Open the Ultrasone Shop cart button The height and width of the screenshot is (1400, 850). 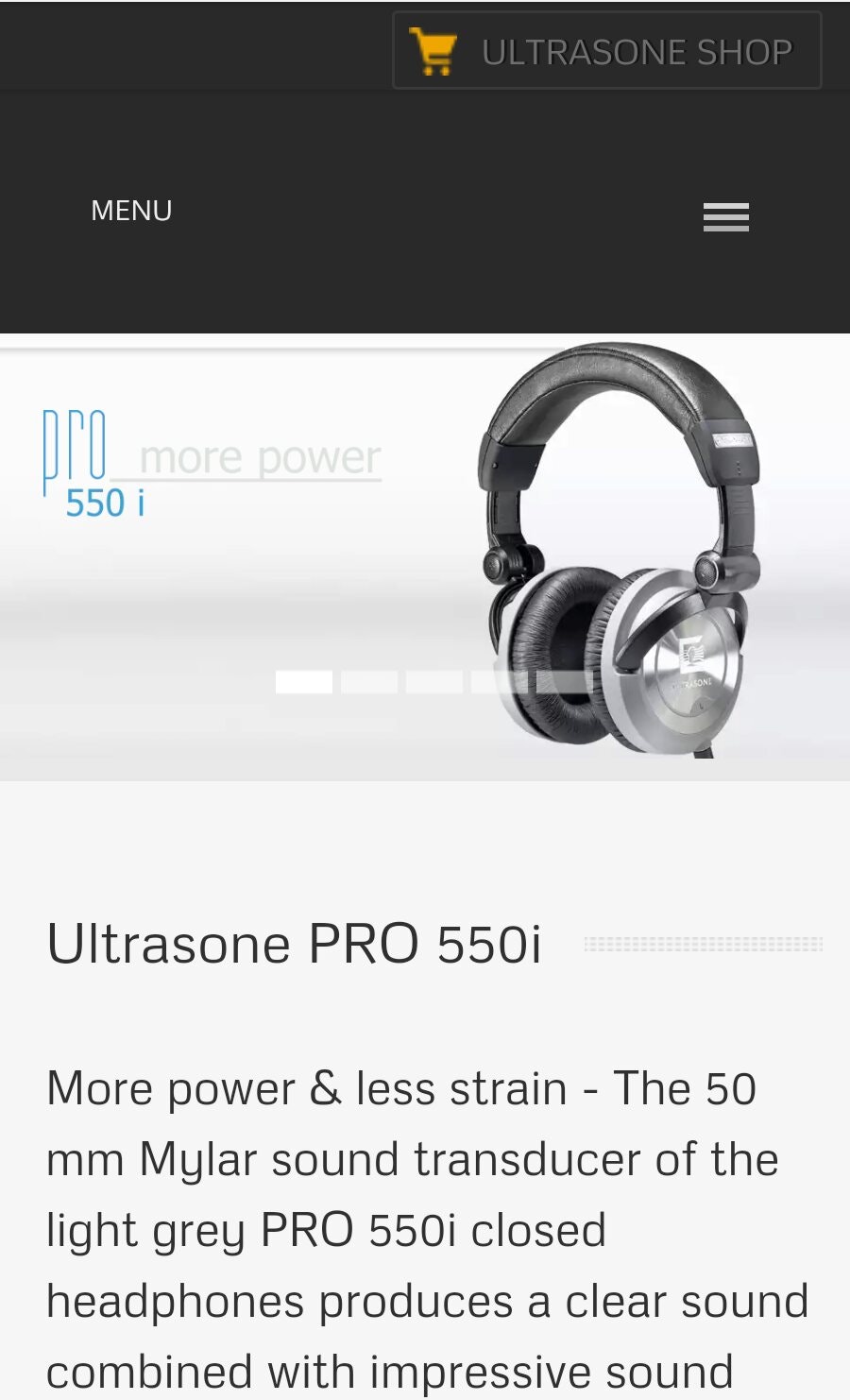point(606,51)
